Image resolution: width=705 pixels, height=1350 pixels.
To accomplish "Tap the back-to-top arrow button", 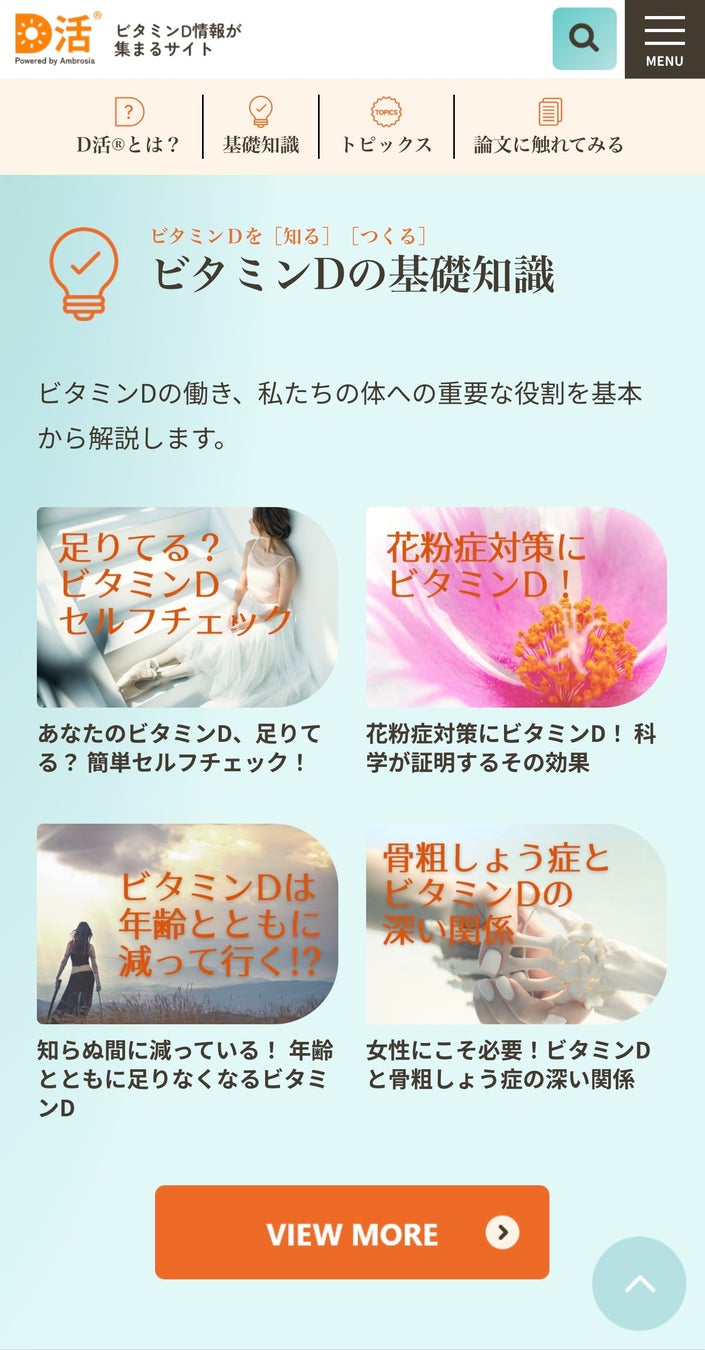I will click(639, 1284).
